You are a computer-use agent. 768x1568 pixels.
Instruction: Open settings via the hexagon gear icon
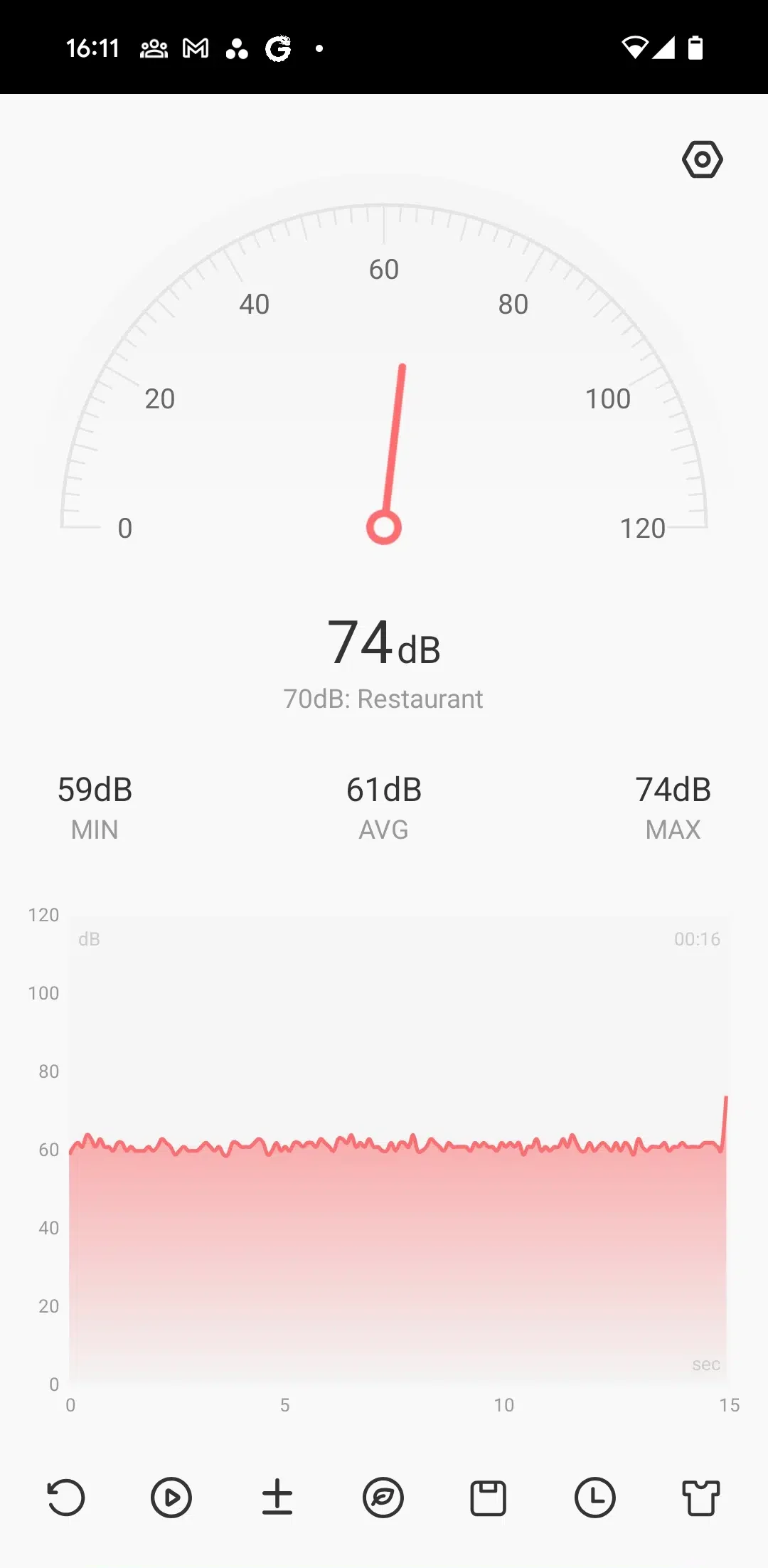(x=702, y=159)
